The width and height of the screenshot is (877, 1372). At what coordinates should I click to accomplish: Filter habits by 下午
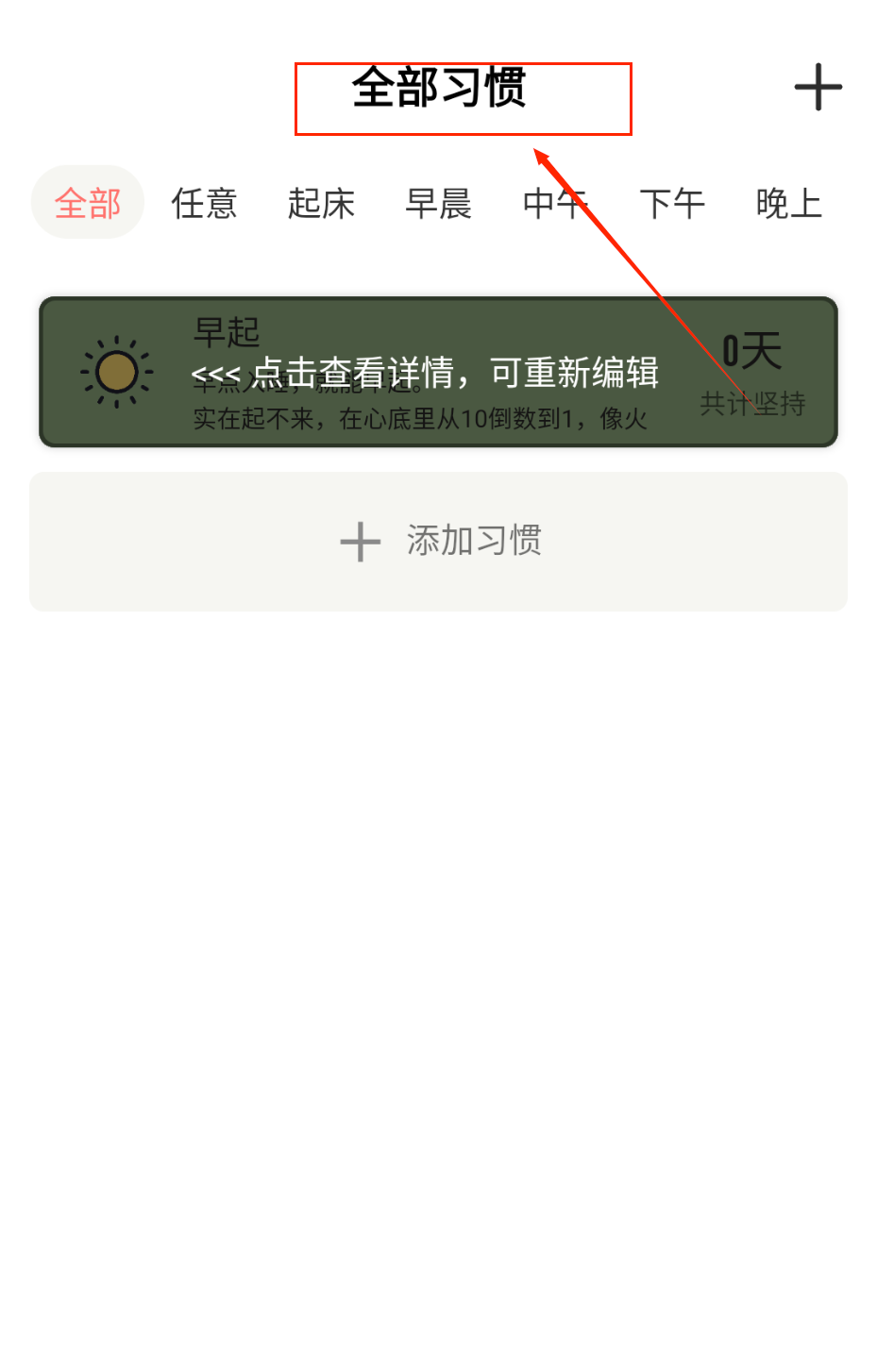pos(672,203)
